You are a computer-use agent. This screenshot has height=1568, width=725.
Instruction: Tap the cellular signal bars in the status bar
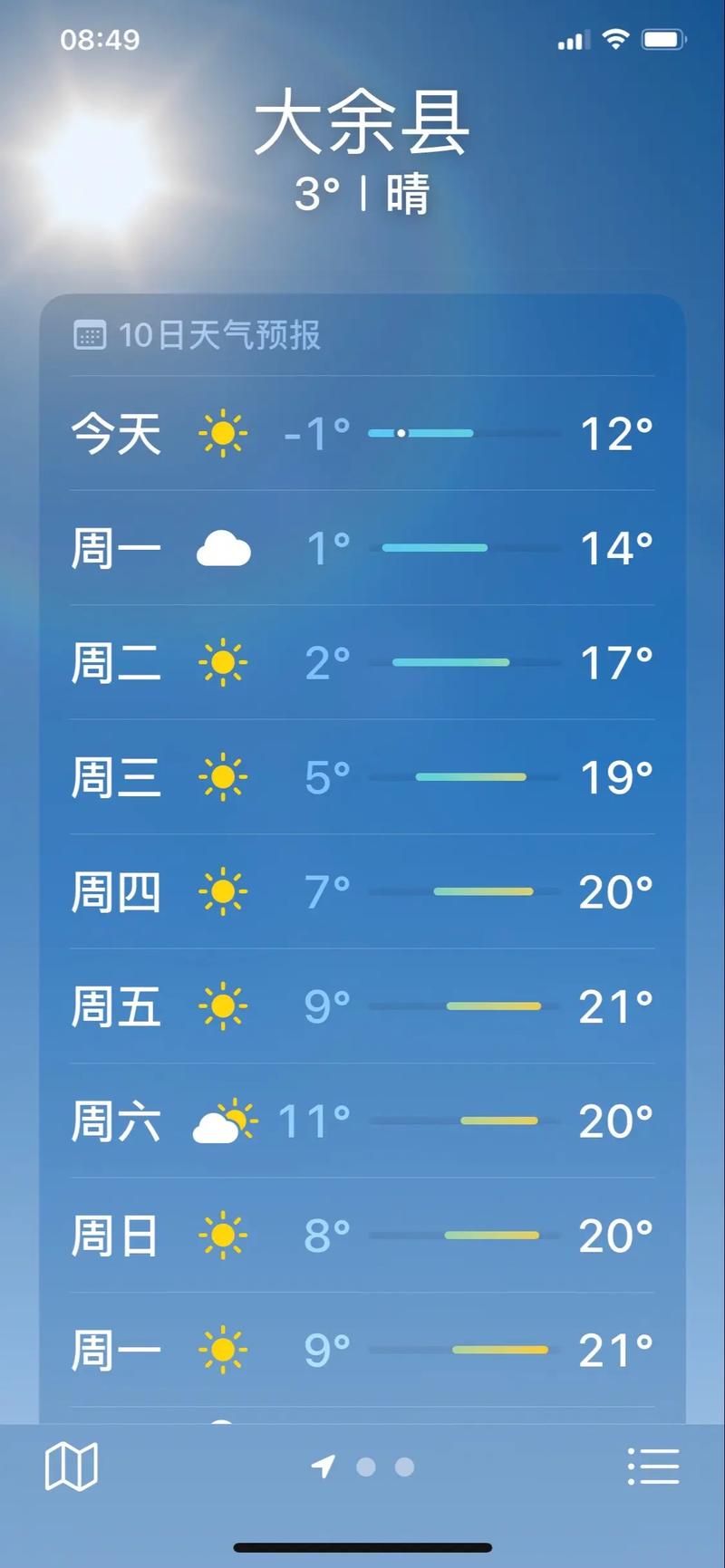point(575,41)
